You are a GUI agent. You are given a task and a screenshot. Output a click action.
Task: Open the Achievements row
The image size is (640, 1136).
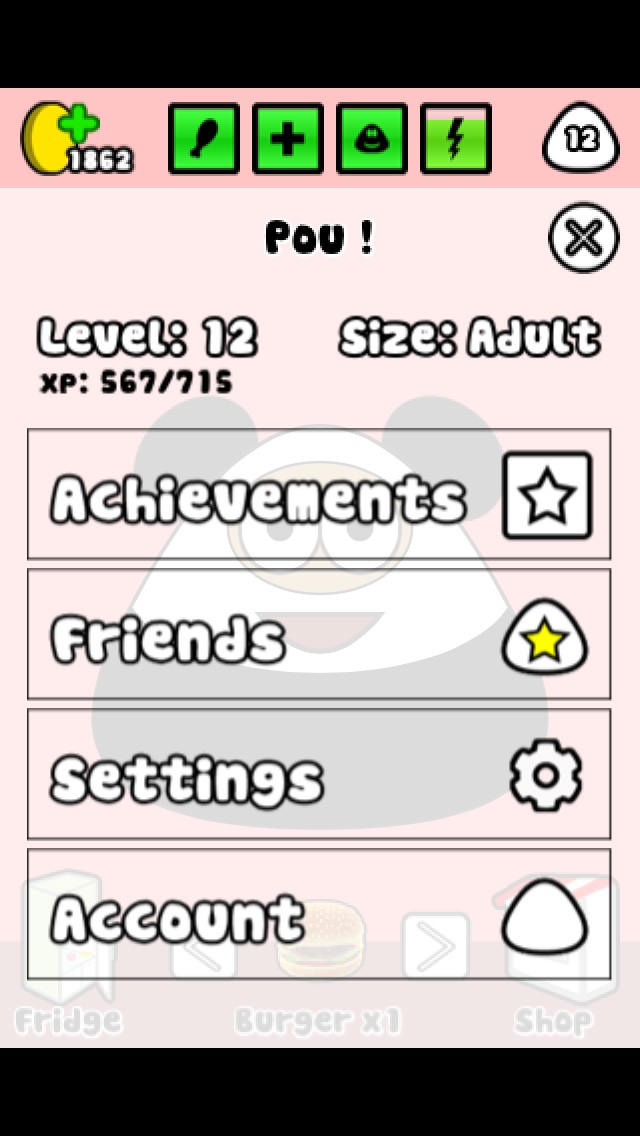coord(319,493)
